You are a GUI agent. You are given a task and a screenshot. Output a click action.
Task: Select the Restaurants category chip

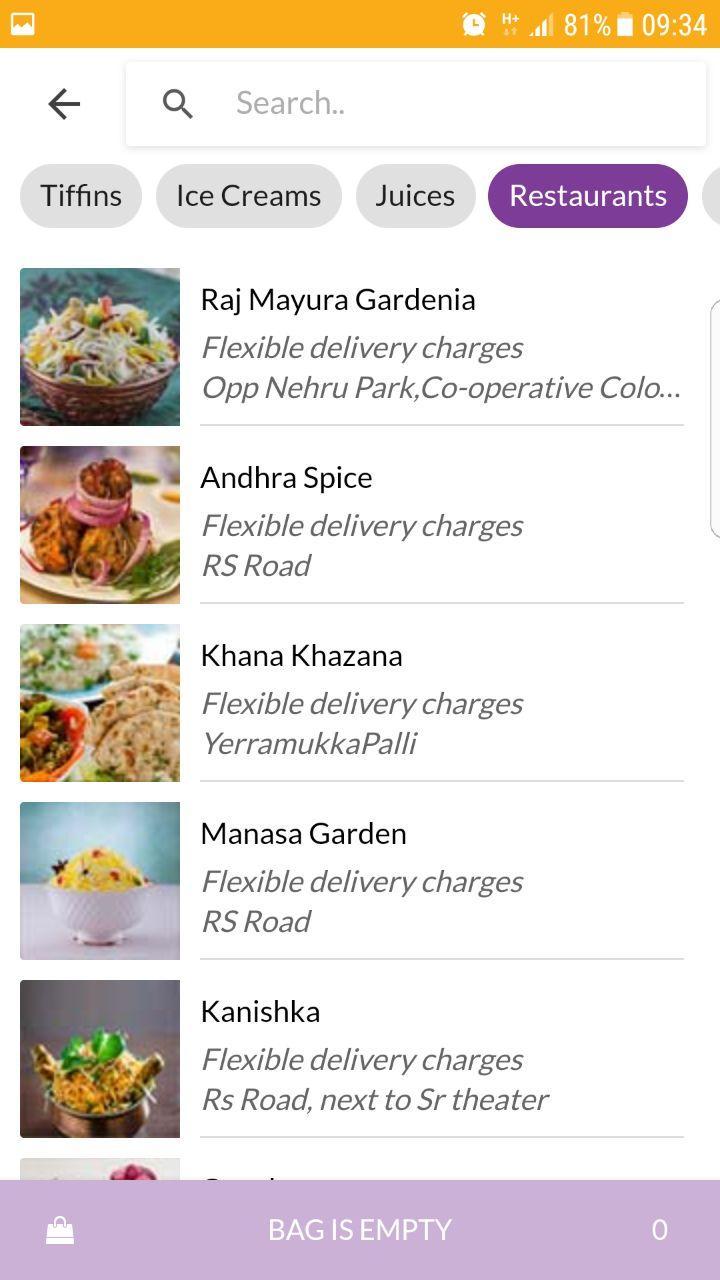[587, 196]
